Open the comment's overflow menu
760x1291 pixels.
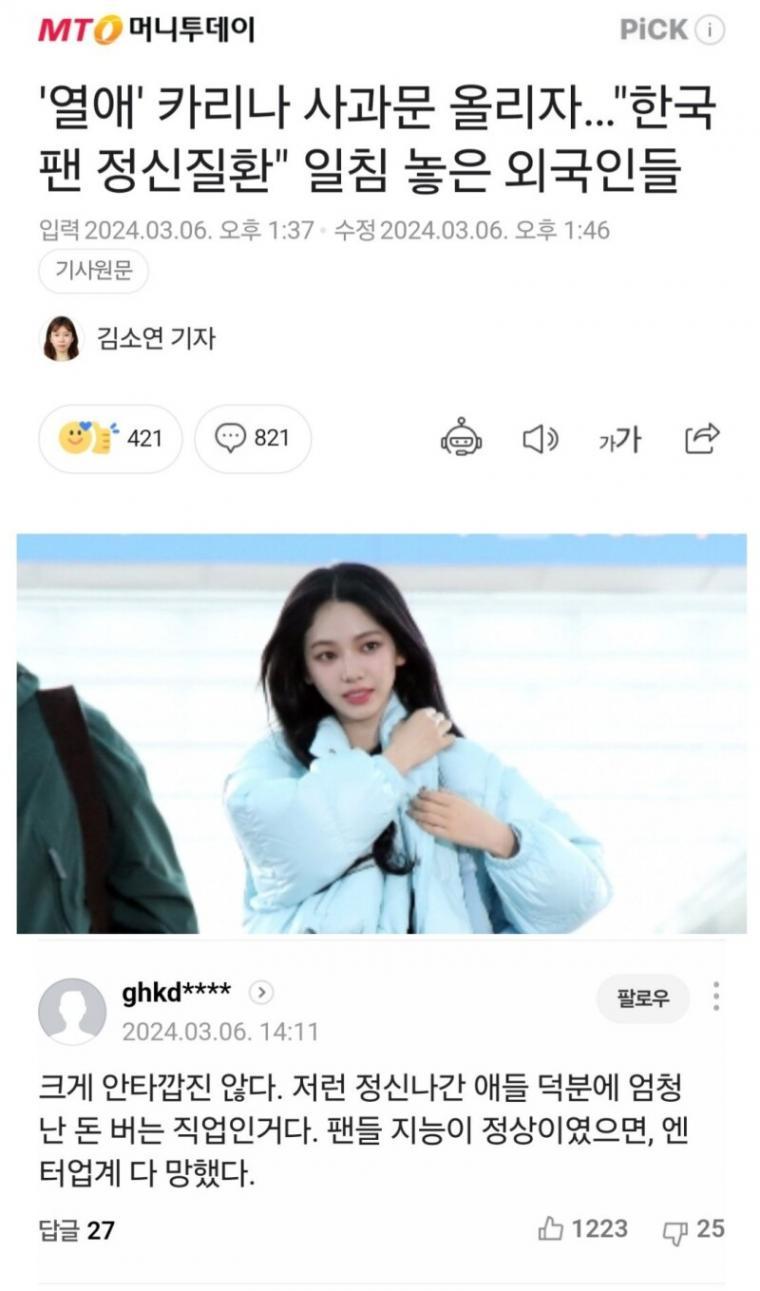(716, 996)
